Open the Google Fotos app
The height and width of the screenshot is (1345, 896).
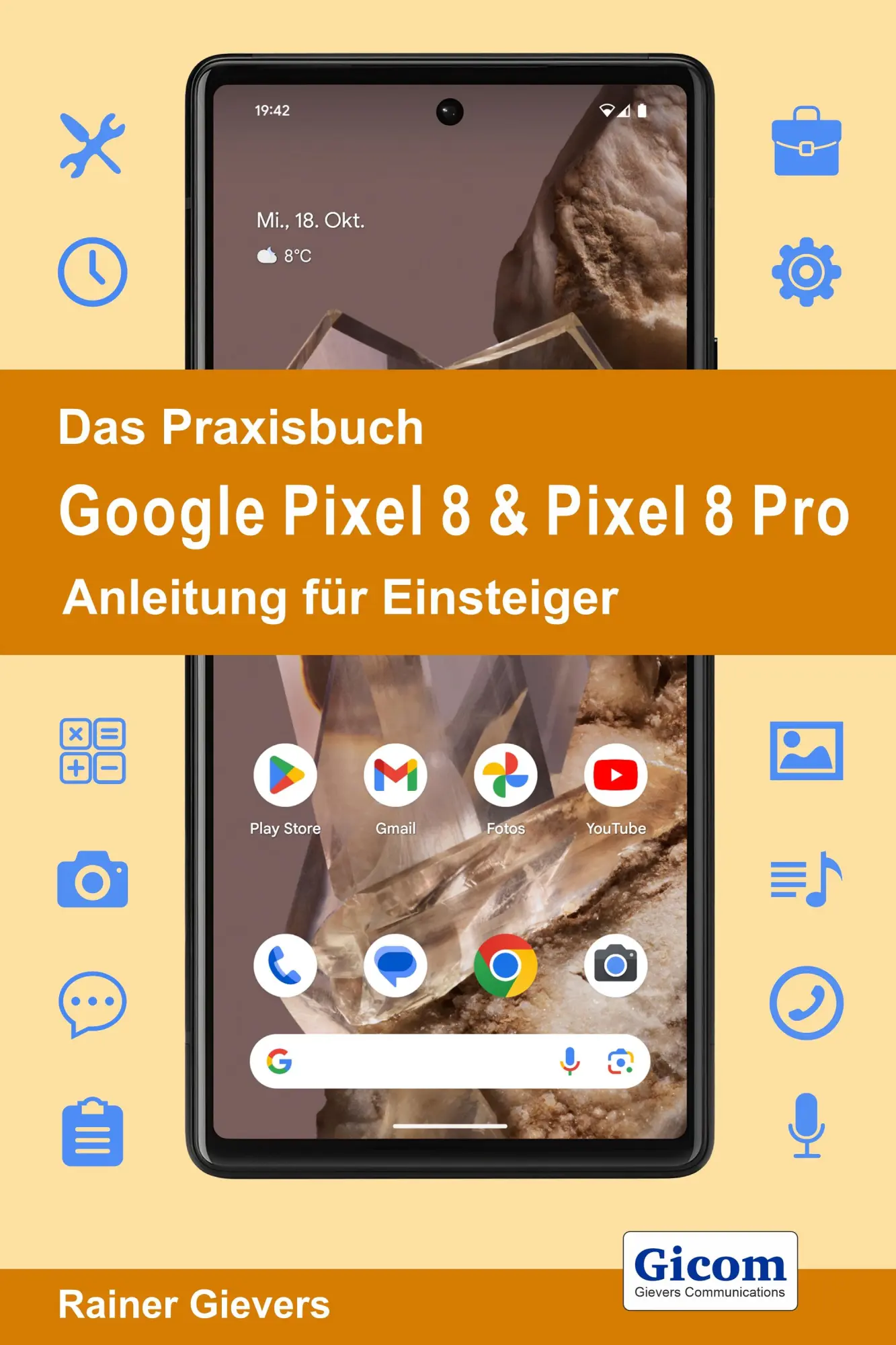[x=504, y=777]
